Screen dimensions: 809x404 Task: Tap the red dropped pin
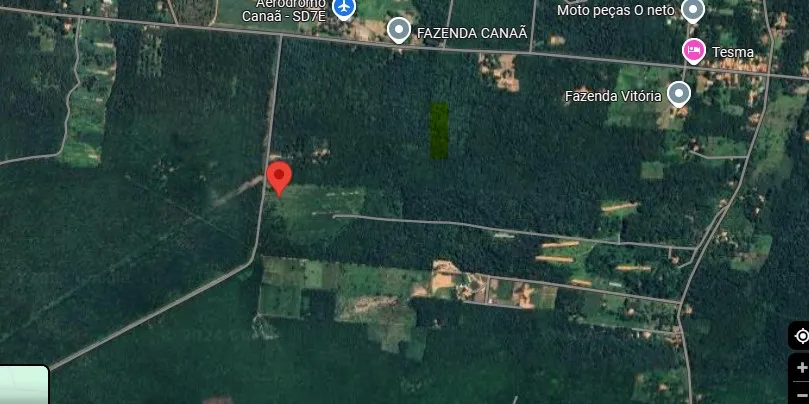click(280, 178)
